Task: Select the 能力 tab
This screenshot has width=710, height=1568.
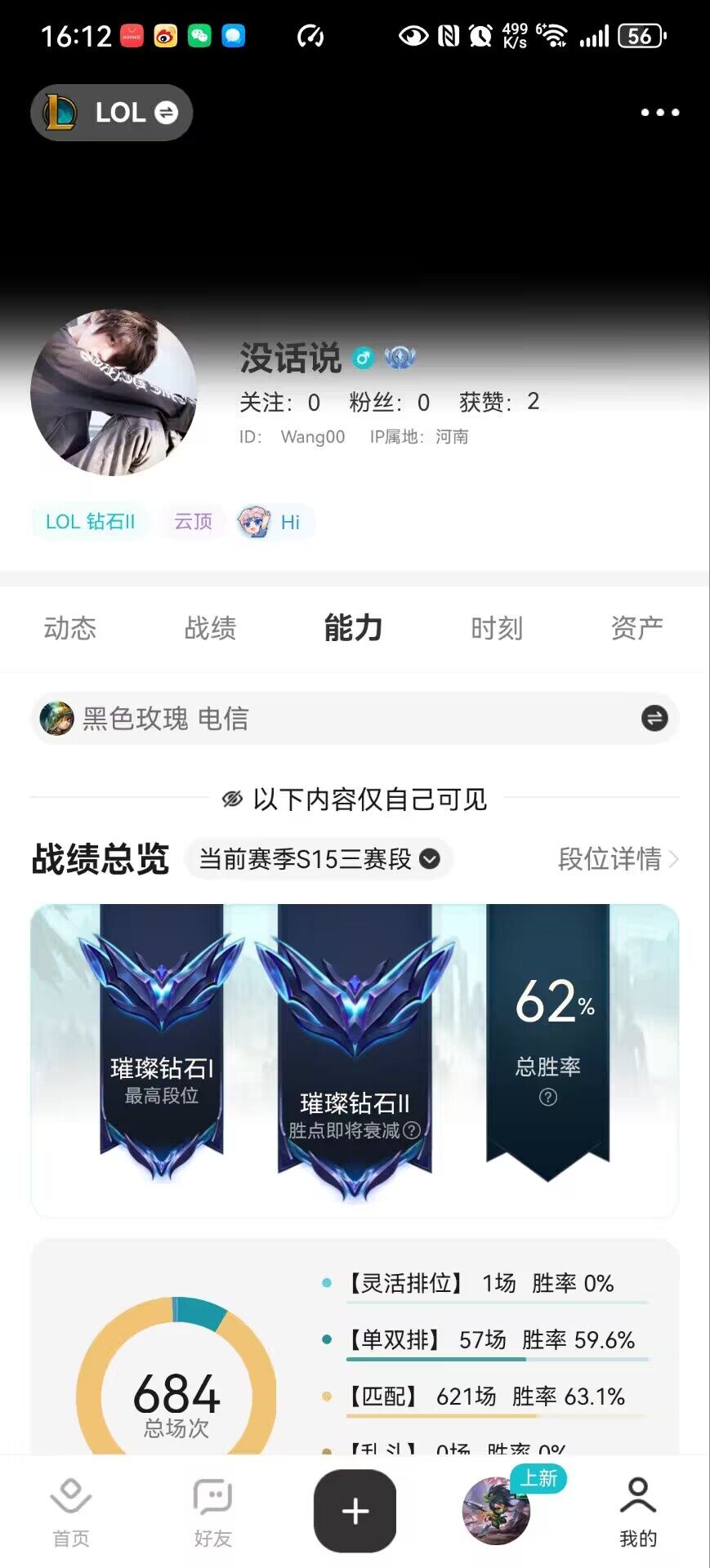Action: tap(353, 628)
